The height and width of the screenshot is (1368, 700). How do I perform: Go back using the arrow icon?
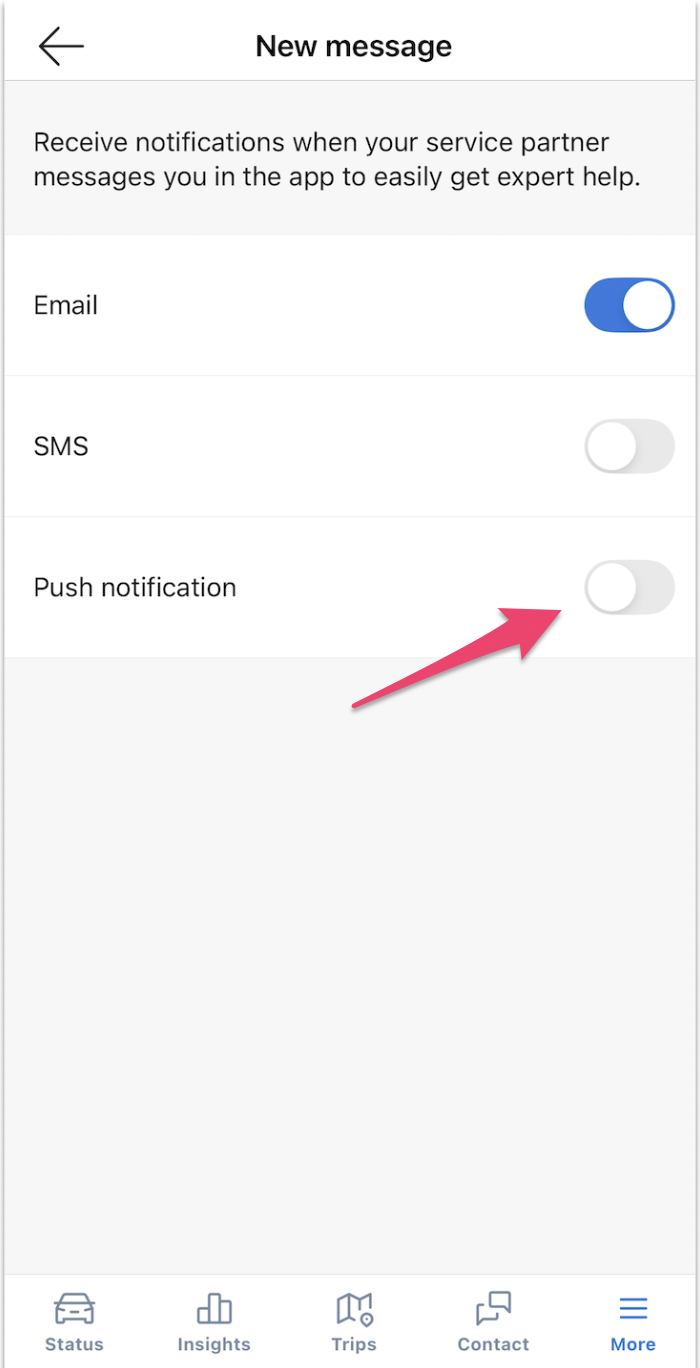coord(61,46)
